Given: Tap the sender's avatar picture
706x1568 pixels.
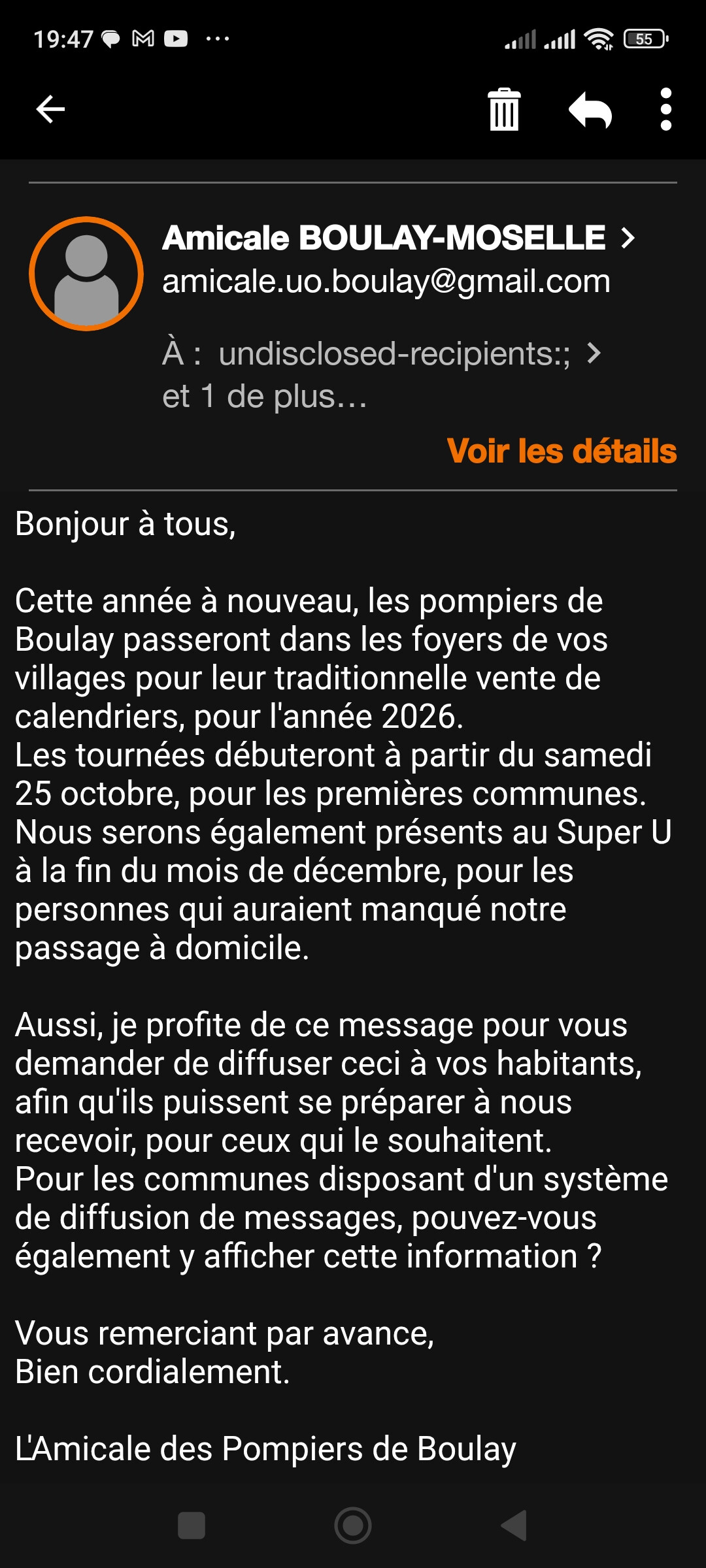Looking at the screenshot, I should [86, 274].
